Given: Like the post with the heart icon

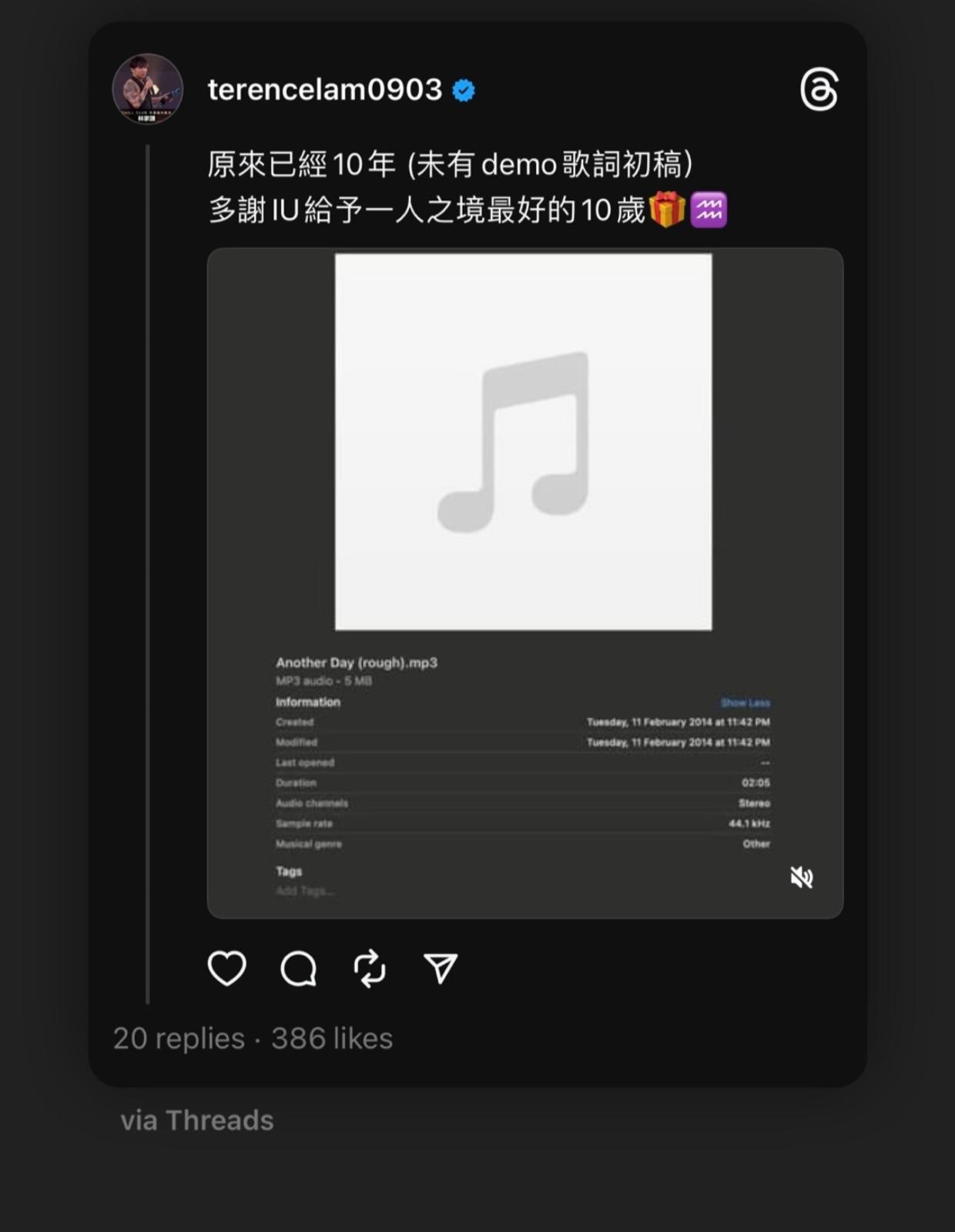Looking at the screenshot, I should [226, 969].
